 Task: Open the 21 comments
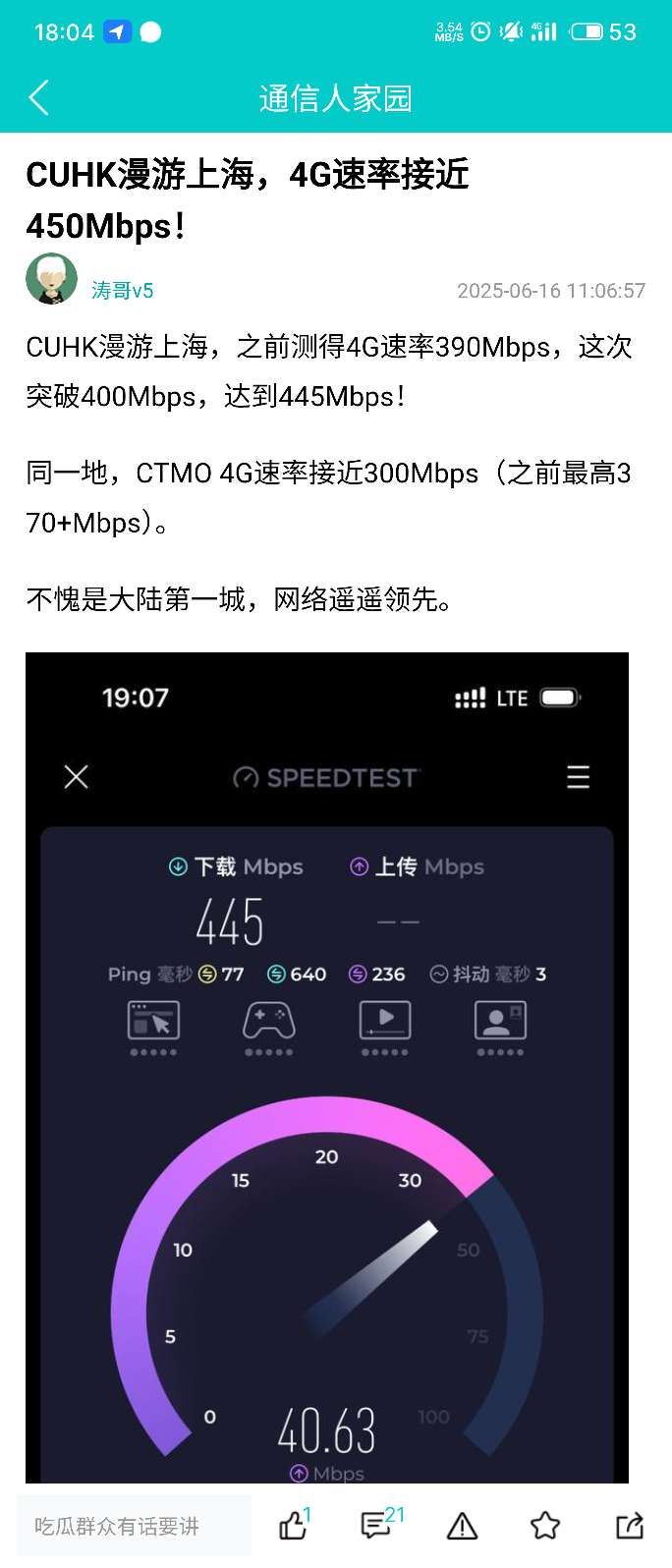coord(377,1526)
